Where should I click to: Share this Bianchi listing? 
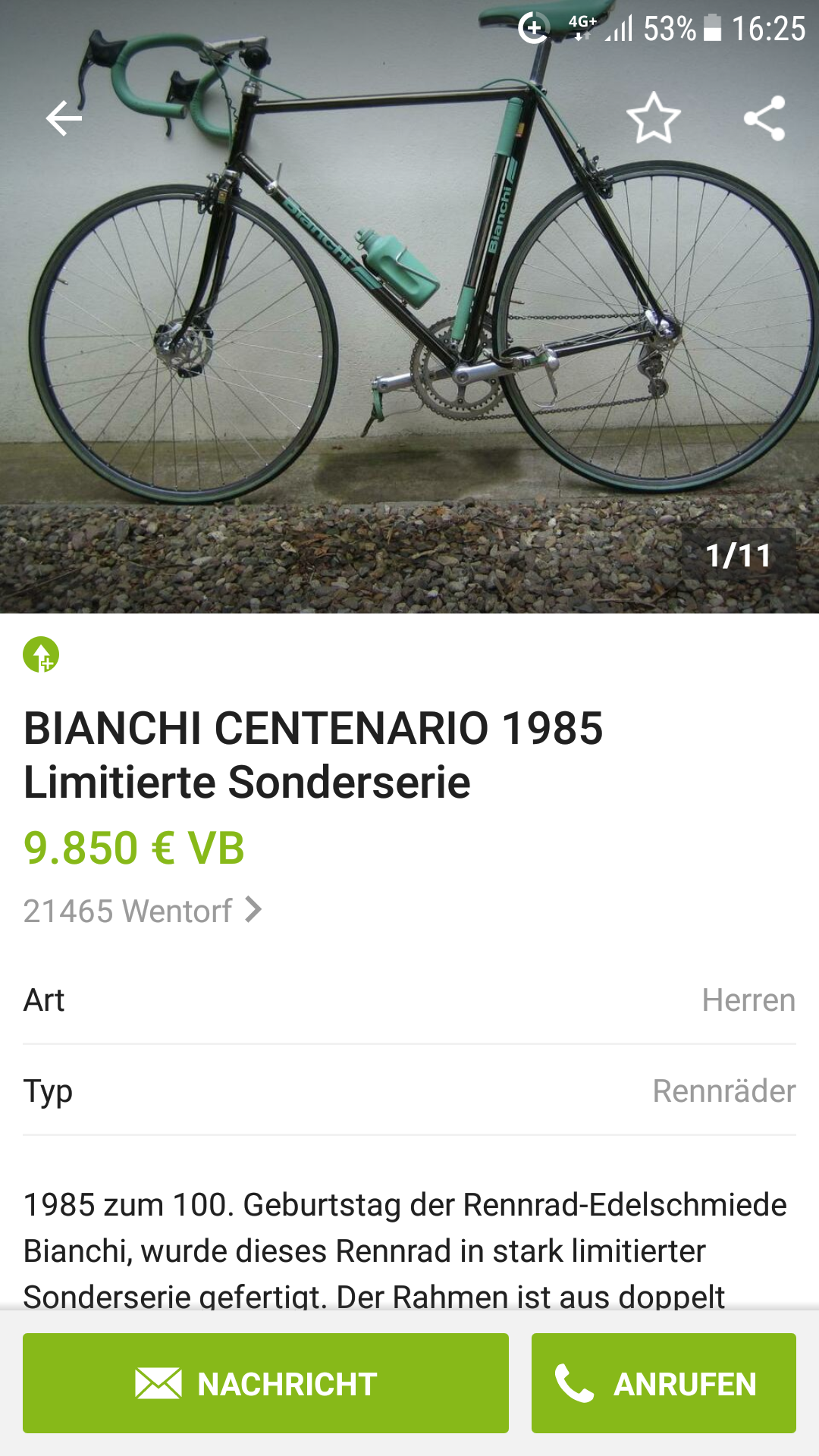[764, 118]
